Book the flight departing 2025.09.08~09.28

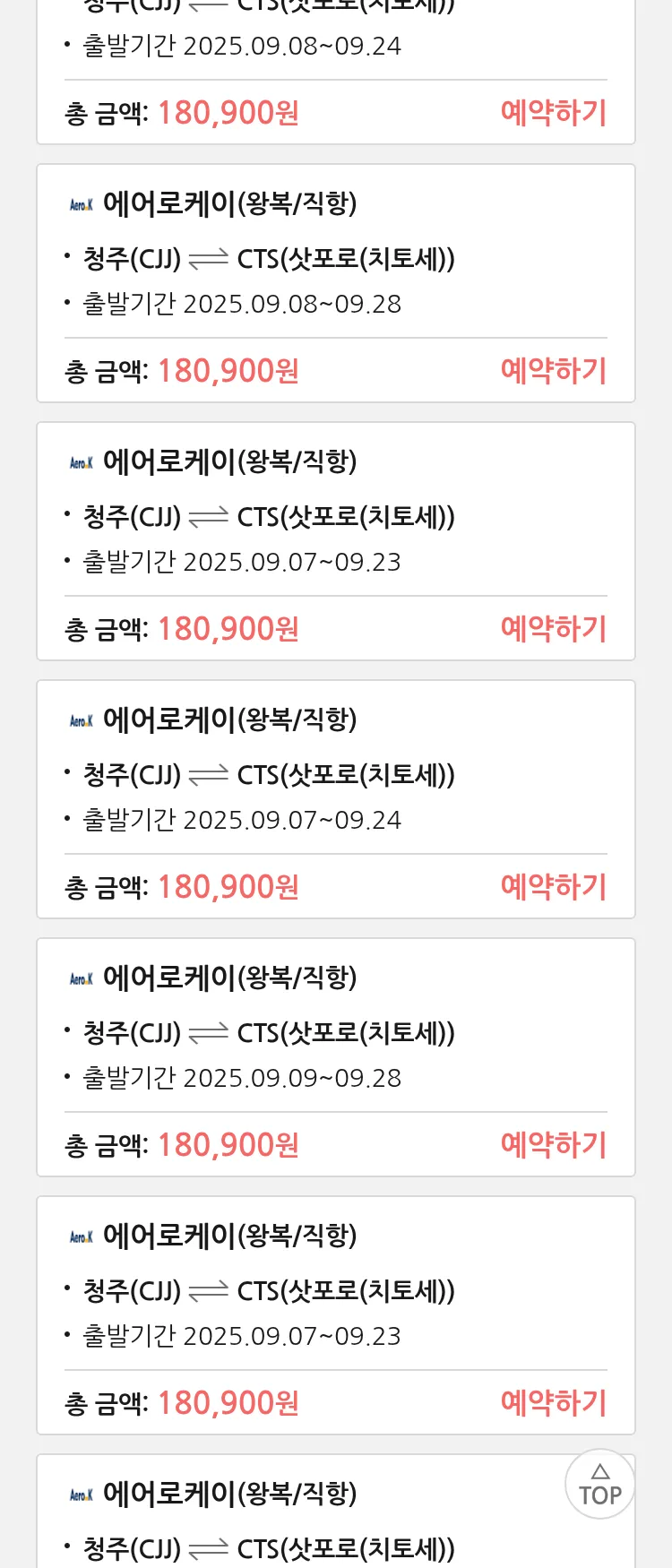(x=553, y=371)
